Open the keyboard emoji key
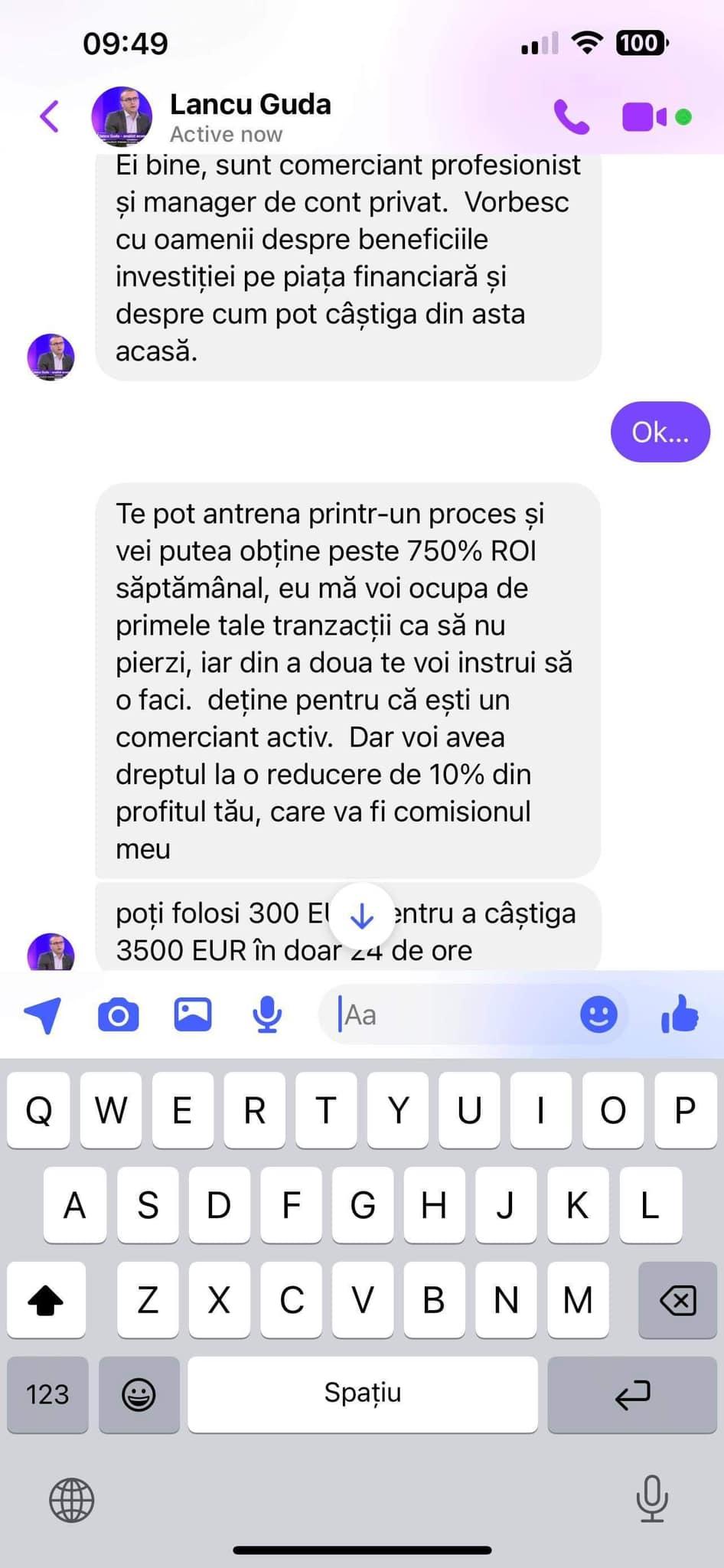Viewport: 724px width, 1568px height. [139, 1394]
